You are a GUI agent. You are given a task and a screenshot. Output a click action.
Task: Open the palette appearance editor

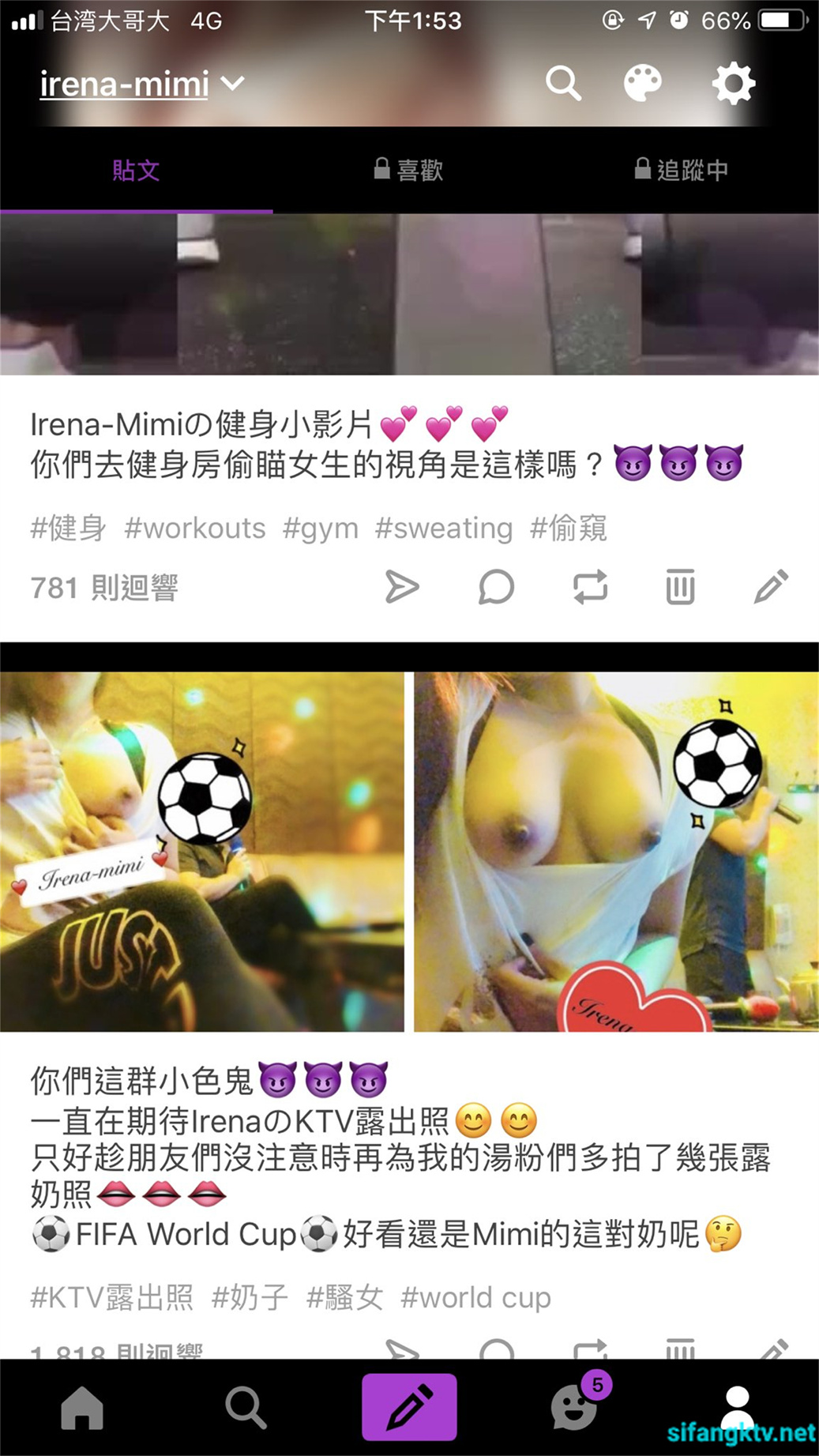point(642,83)
